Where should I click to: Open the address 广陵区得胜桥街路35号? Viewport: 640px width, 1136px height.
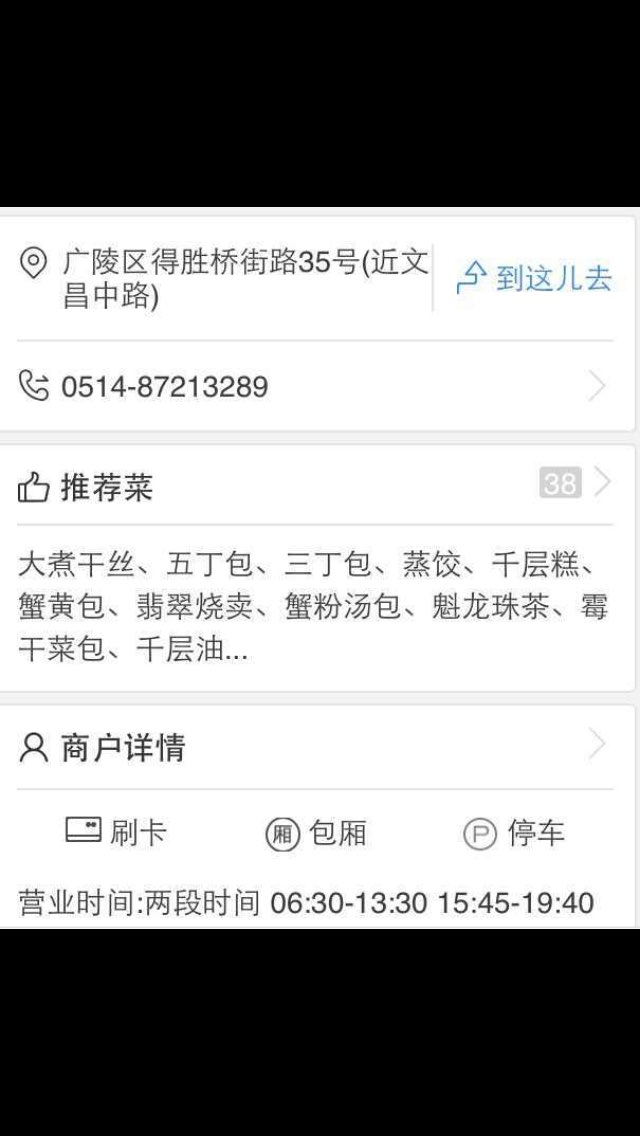[x=224, y=279]
